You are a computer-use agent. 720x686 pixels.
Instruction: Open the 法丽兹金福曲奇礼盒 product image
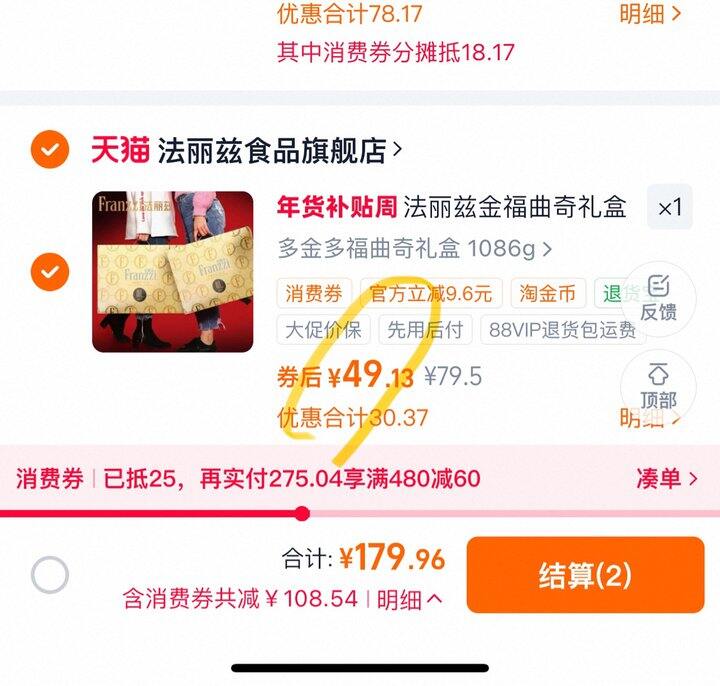(x=173, y=272)
